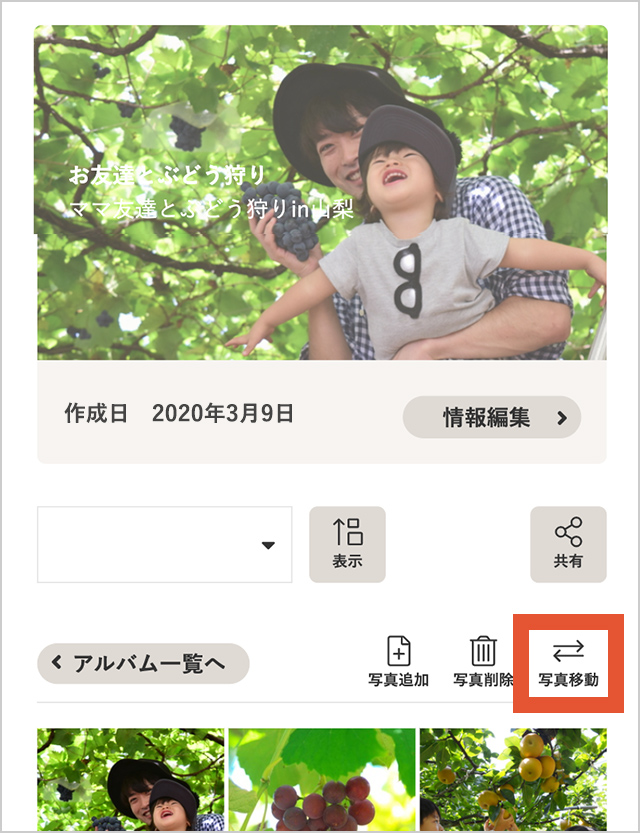This screenshot has height=833, width=640.
Task: Open the yellow pears photo thumbnail
Action: click(512, 780)
